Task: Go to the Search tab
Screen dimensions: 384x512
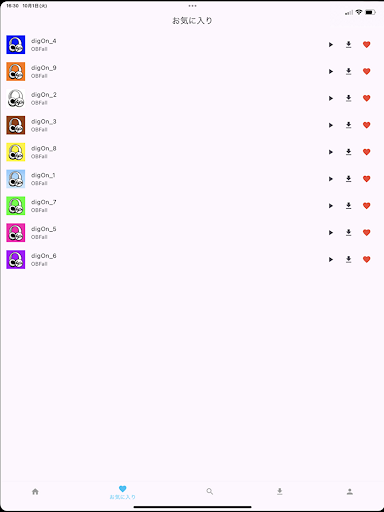Action: [210, 492]
